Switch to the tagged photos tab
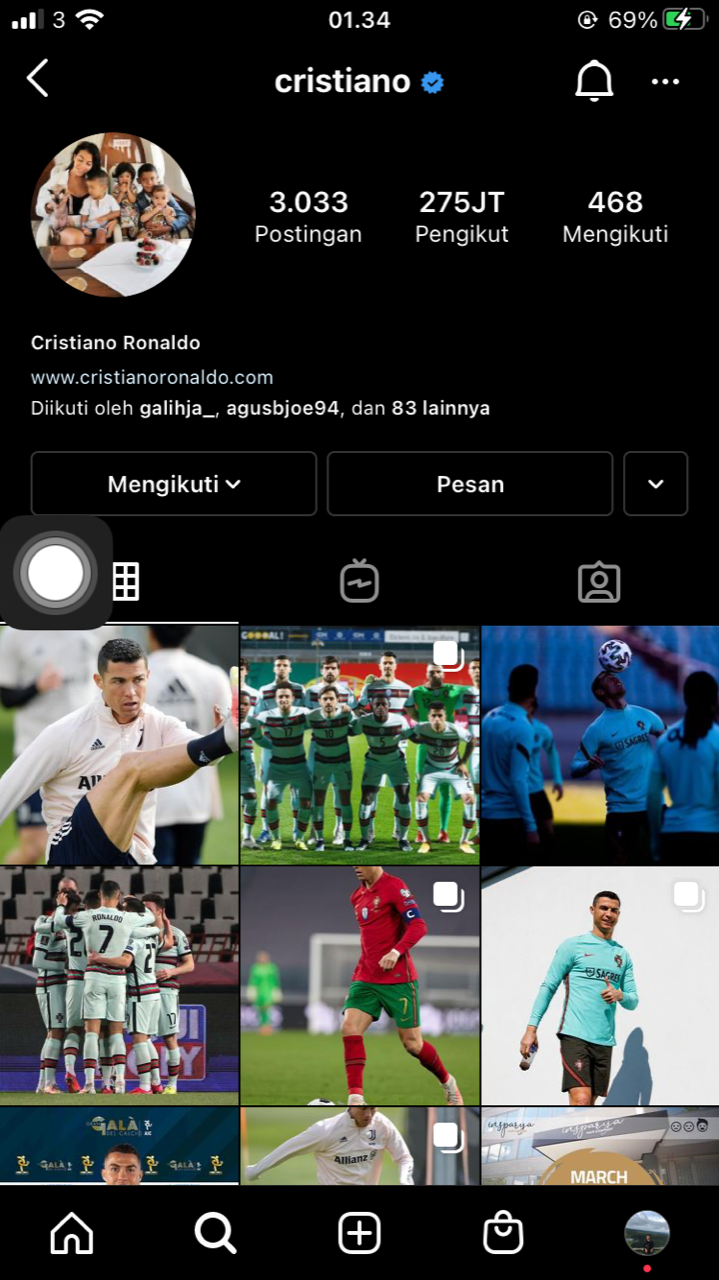The height and width of the screenshot is (1280, 719). click(x=599, y=582)
